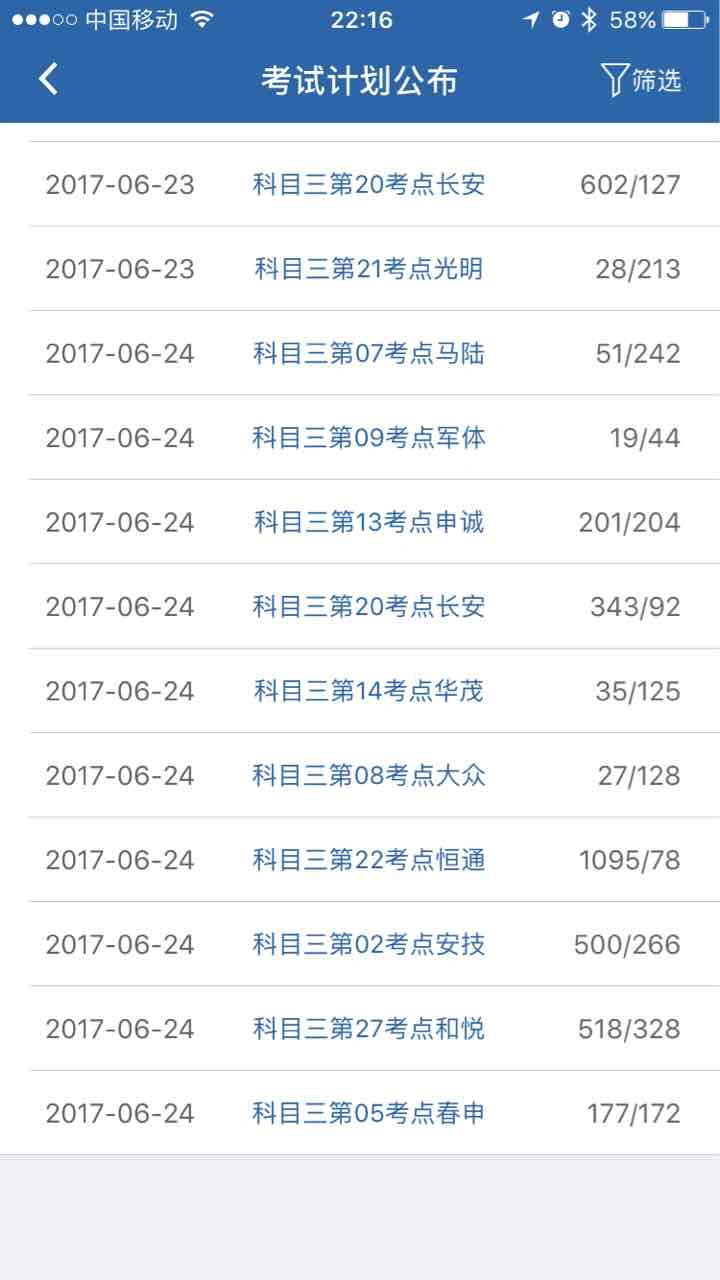Open the 筛选 filter option
Image resolution: width=720 pixels, height=1280 pixels.
click(641, 80)
